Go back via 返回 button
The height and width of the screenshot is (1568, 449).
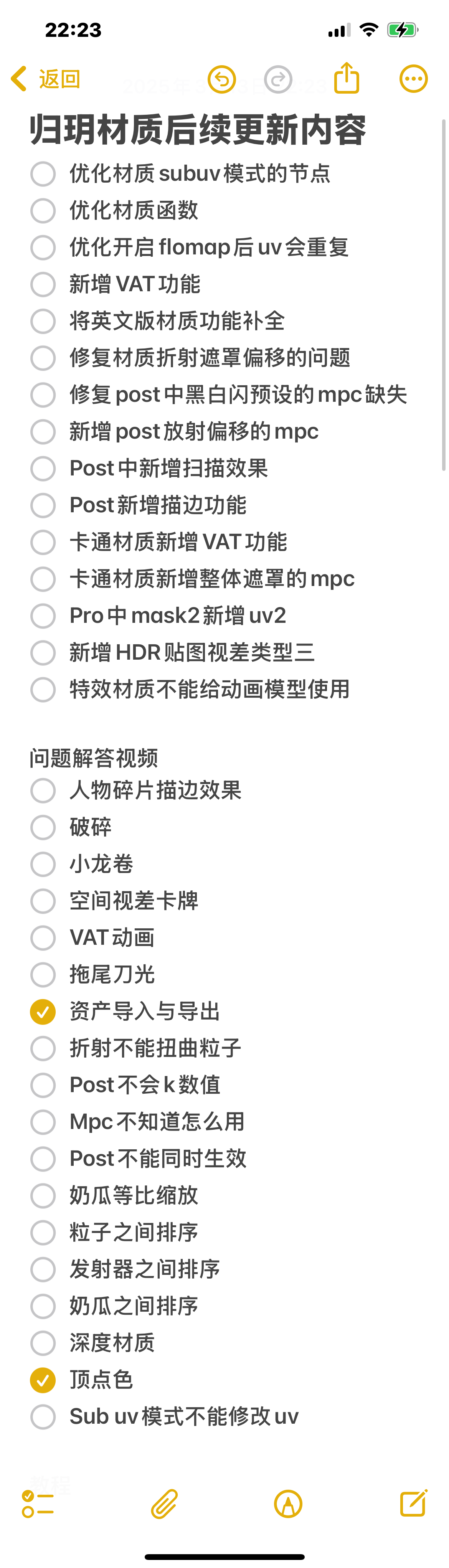point(46,79)
